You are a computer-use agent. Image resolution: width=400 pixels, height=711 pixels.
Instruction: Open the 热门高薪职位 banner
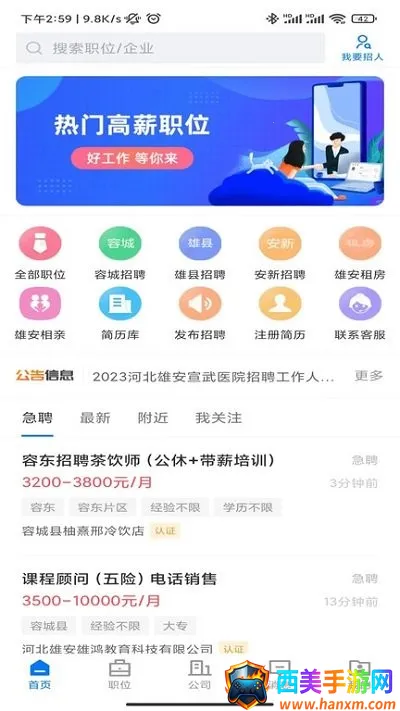pos(200,141)
